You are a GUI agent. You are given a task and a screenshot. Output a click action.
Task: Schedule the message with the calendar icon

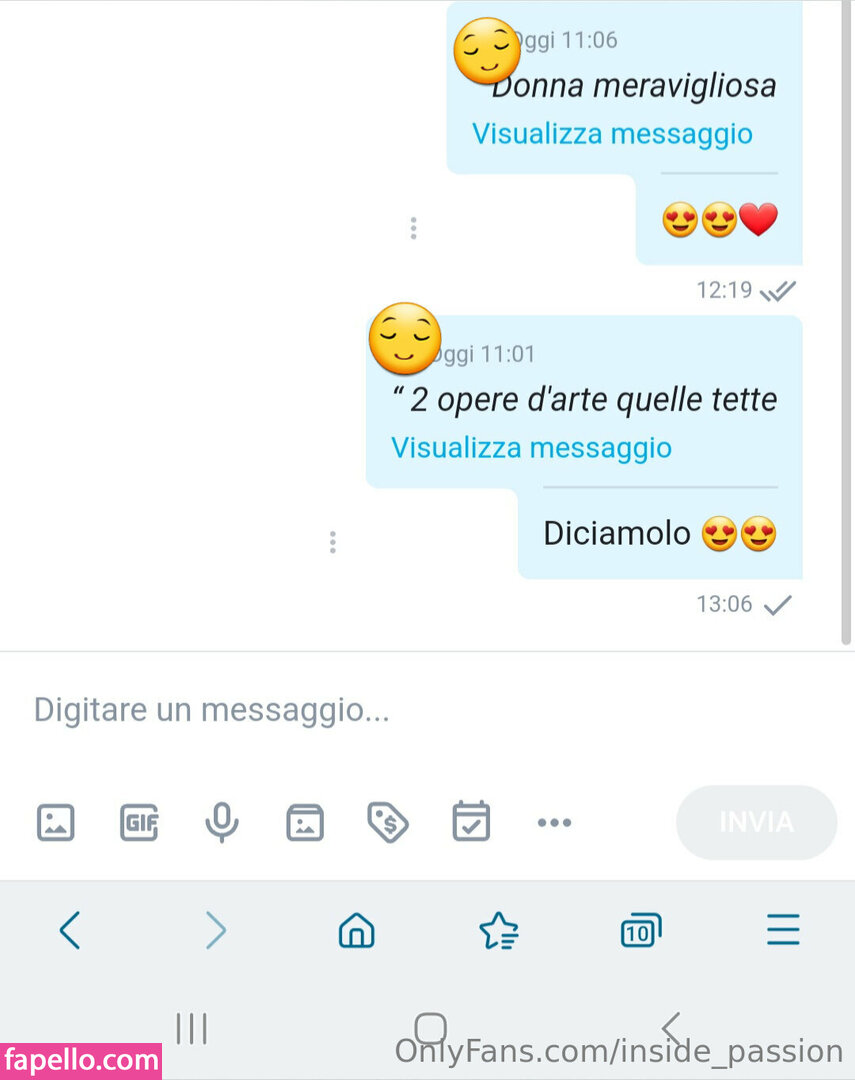471,823
